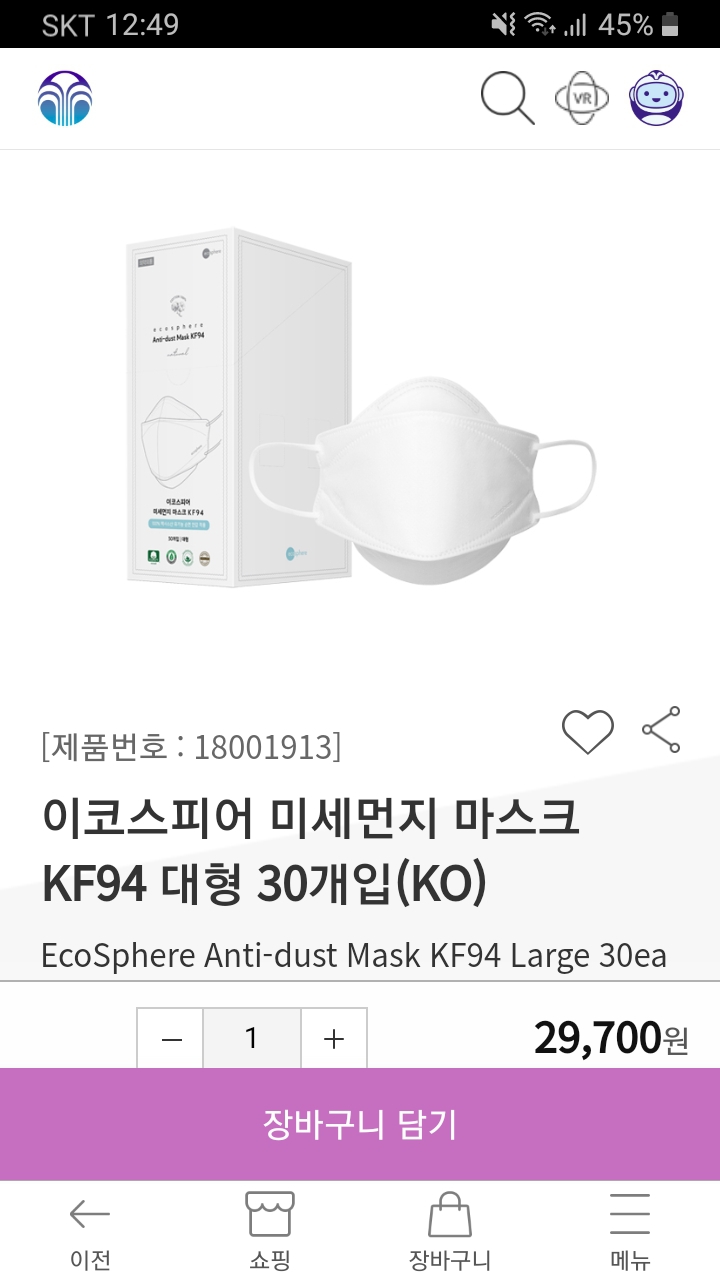Select the VR view icon
The height and width of the screenshot is (1280, 720).
(x=580, y=98)
